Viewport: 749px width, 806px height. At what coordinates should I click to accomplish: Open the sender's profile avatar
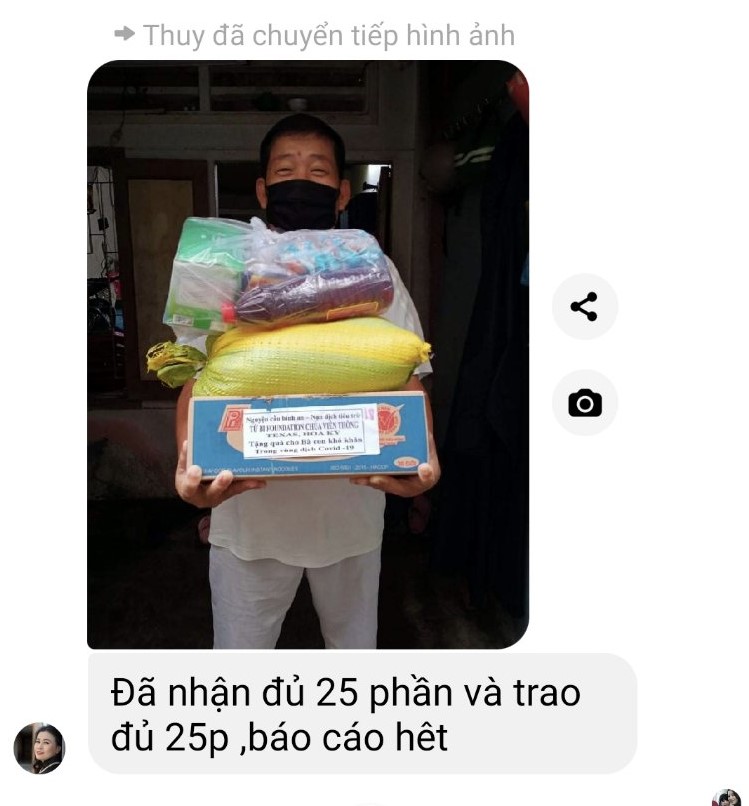pos(39,748)
